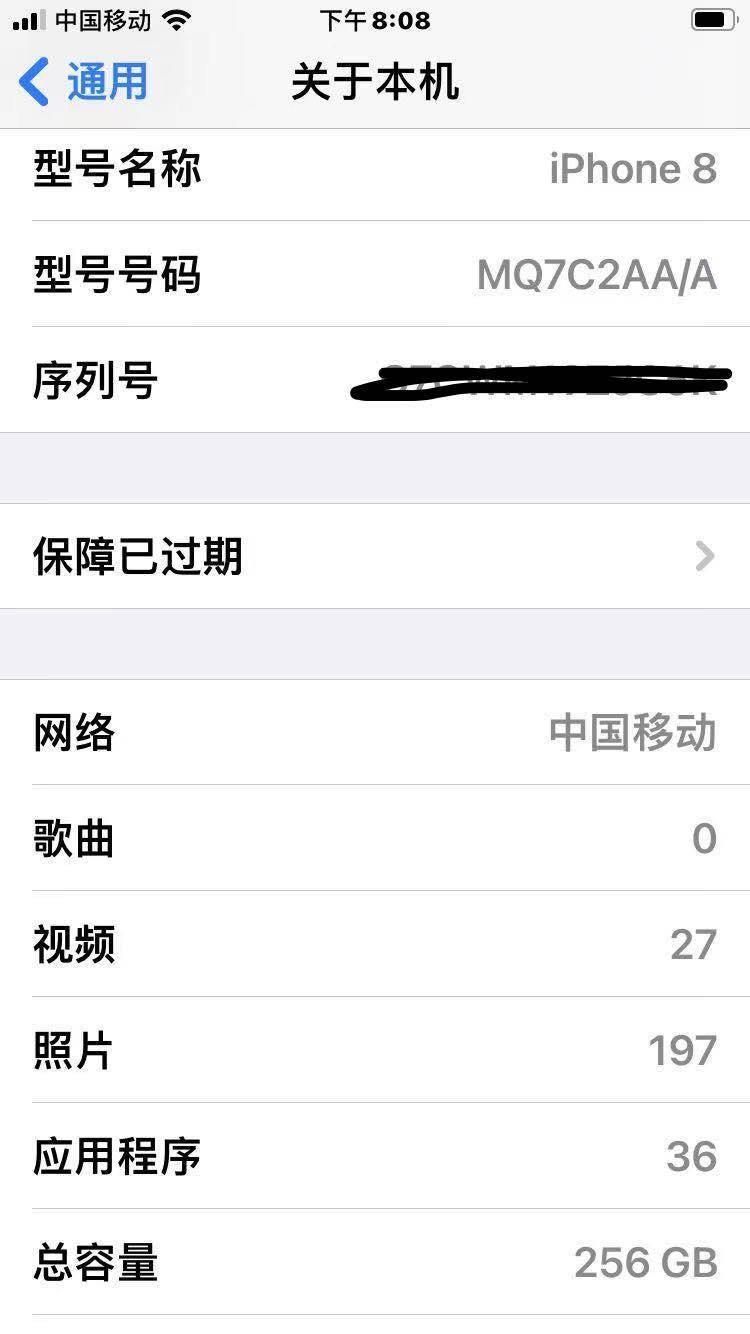750x1334 pixels.
Task: Open the 保障已过期 coverage row
Action: 375,556
